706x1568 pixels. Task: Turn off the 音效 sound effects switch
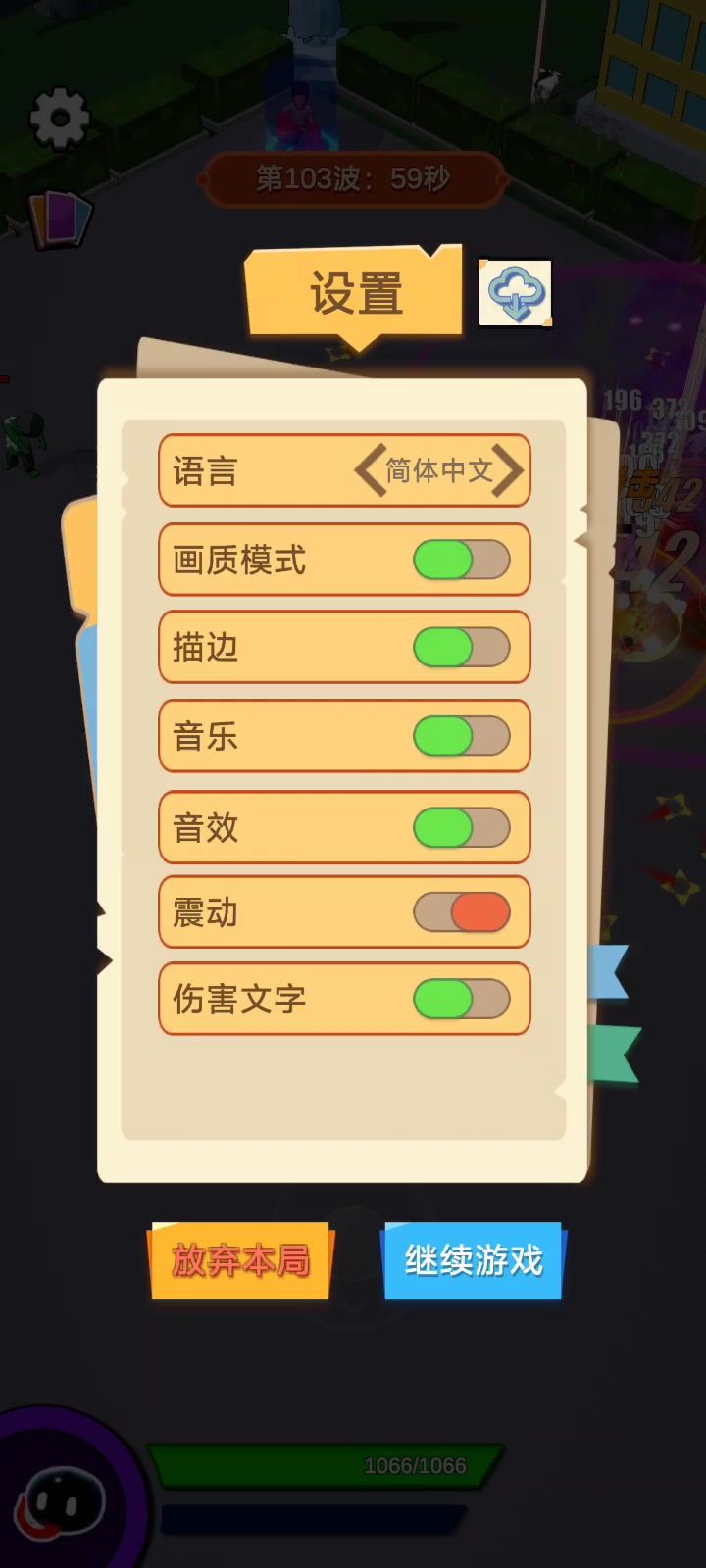click(462, 828)
